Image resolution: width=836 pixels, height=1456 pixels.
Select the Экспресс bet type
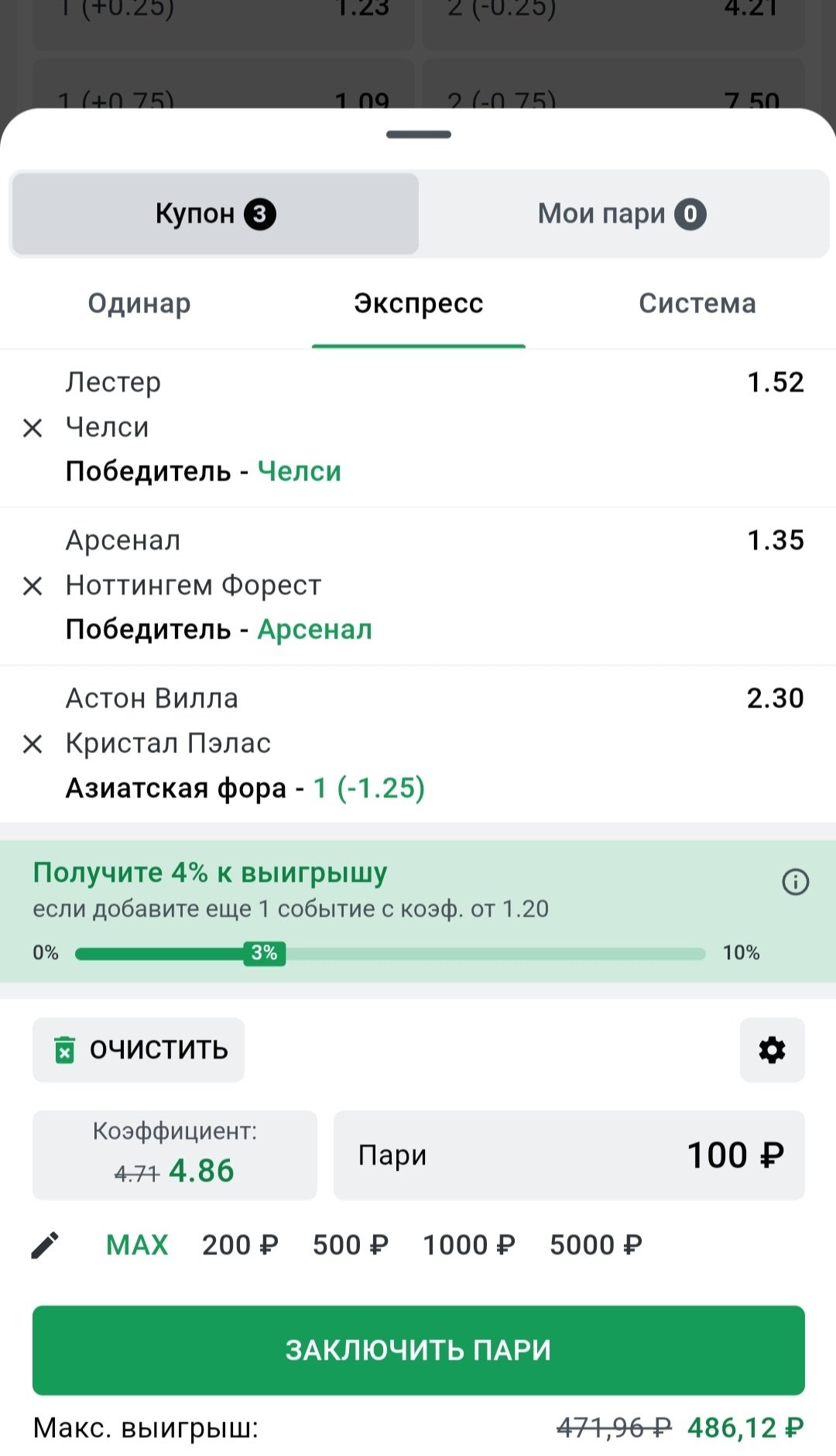[x=418, y=304]
